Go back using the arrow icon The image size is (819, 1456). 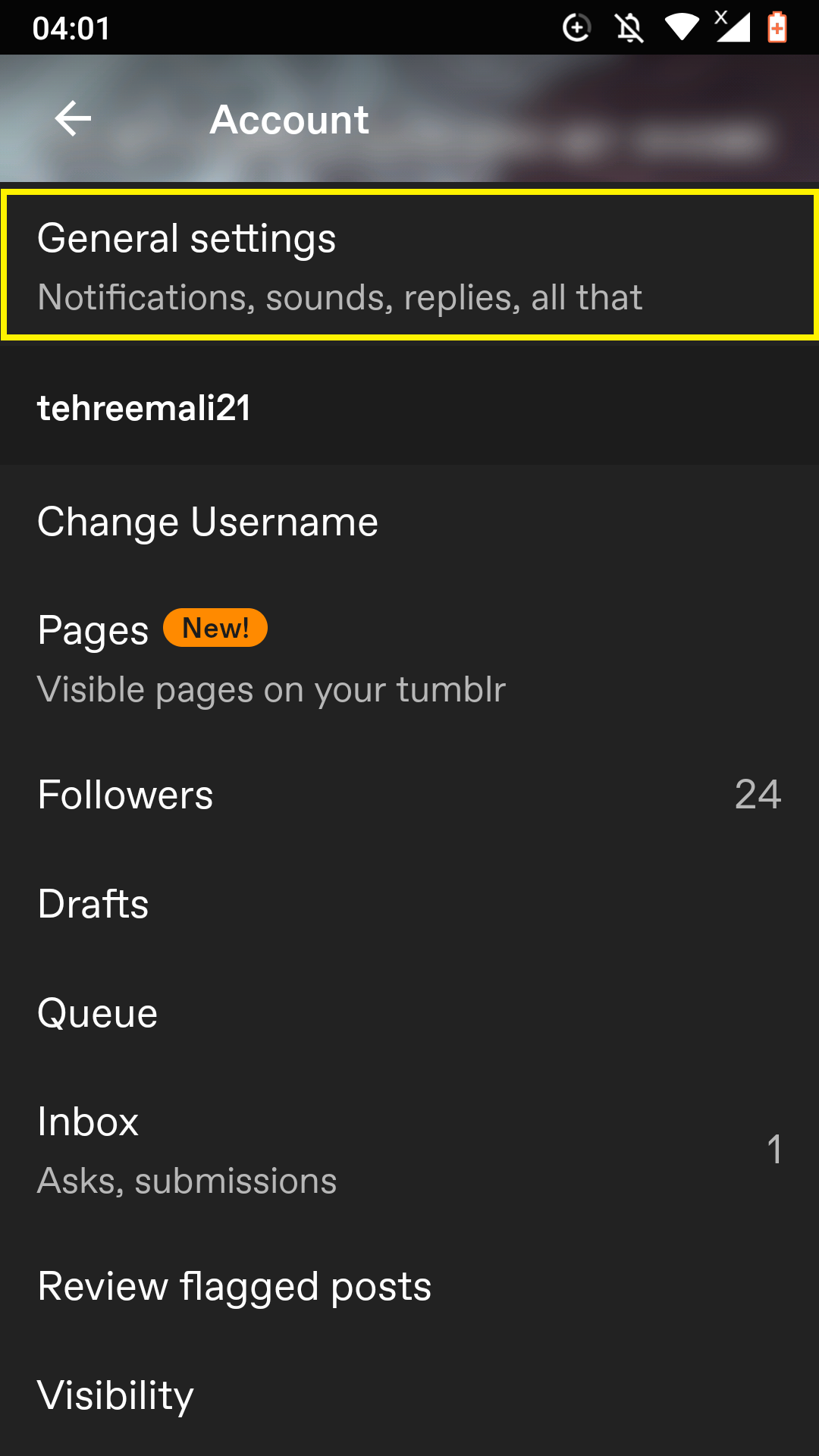(x=74, y=119)
